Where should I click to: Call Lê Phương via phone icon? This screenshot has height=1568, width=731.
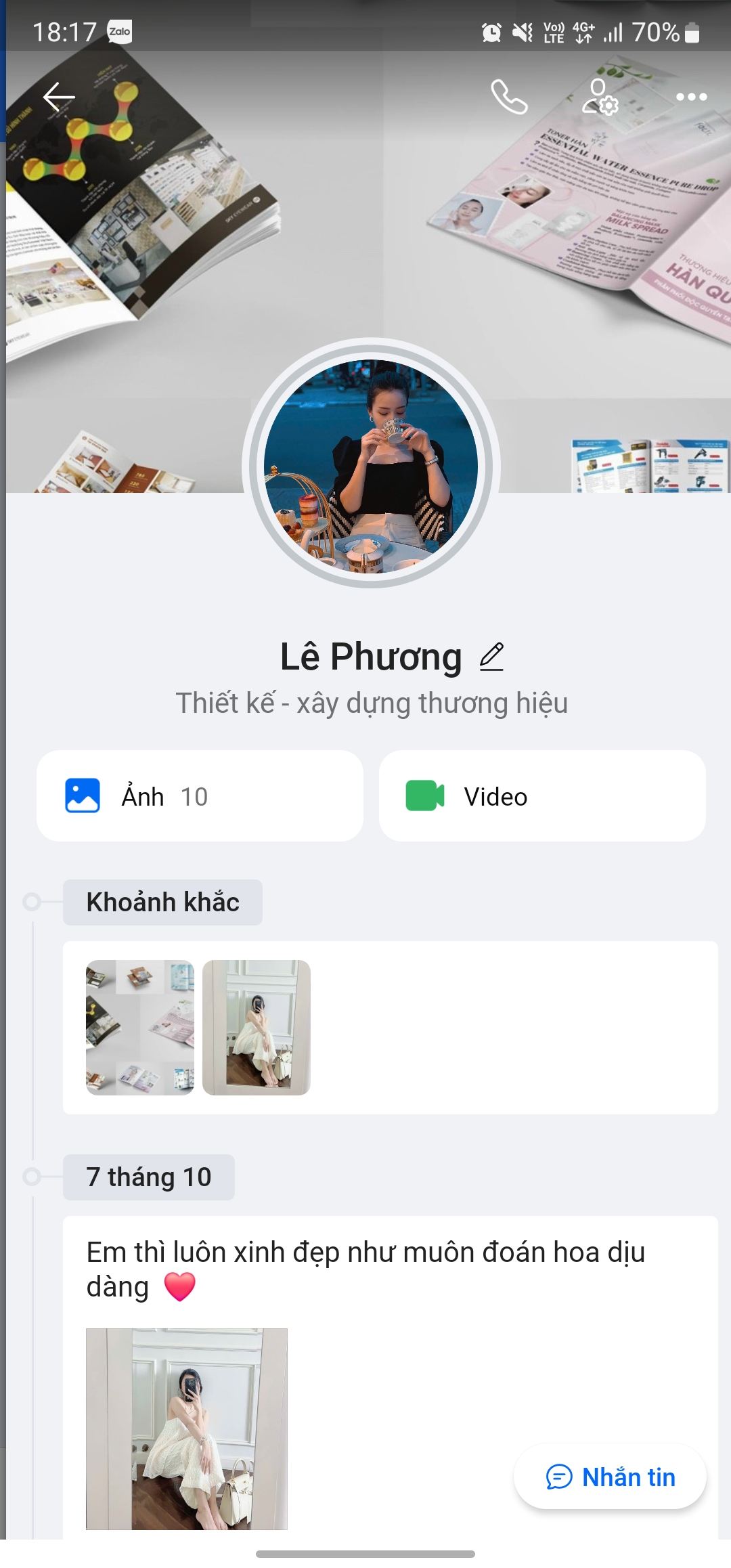(509, 97)
